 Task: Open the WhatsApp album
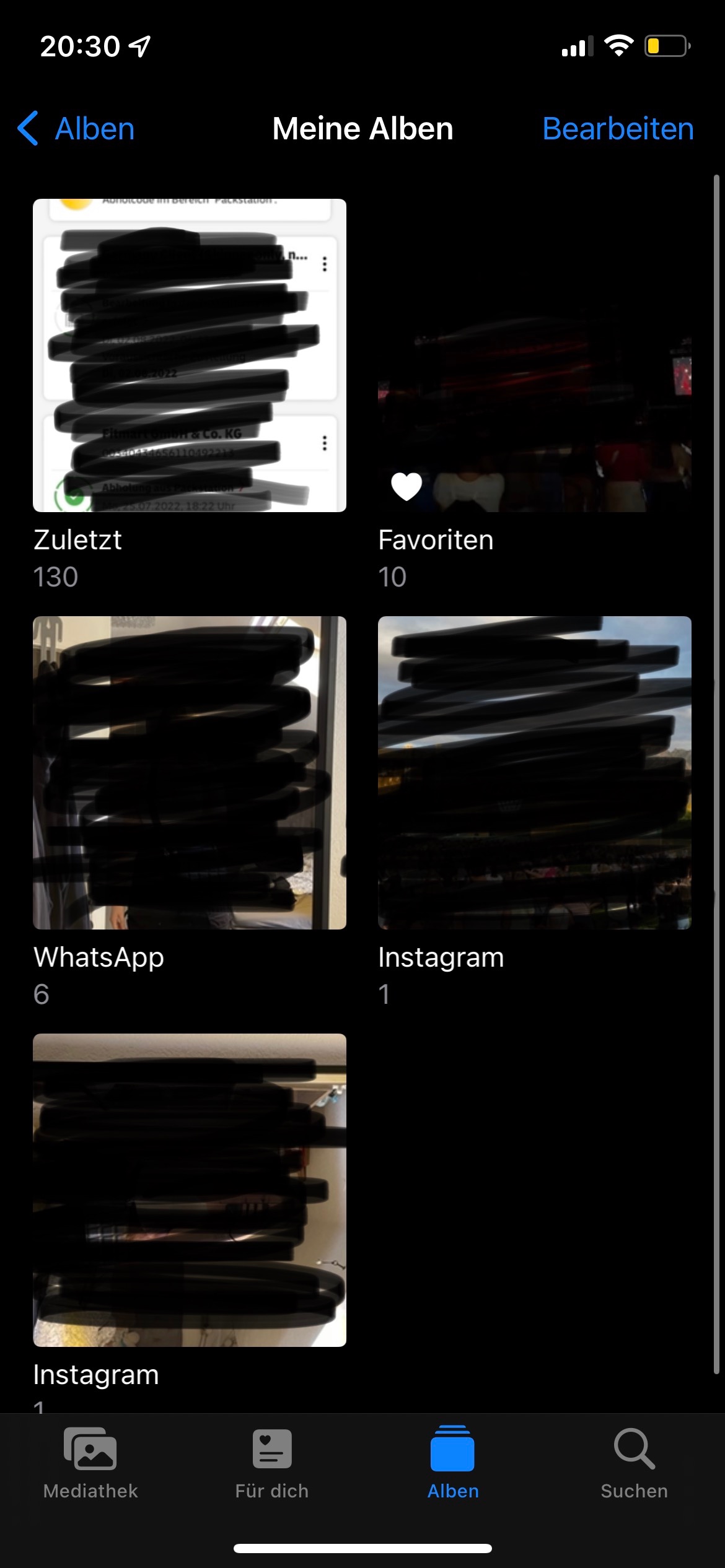[189, 772]
